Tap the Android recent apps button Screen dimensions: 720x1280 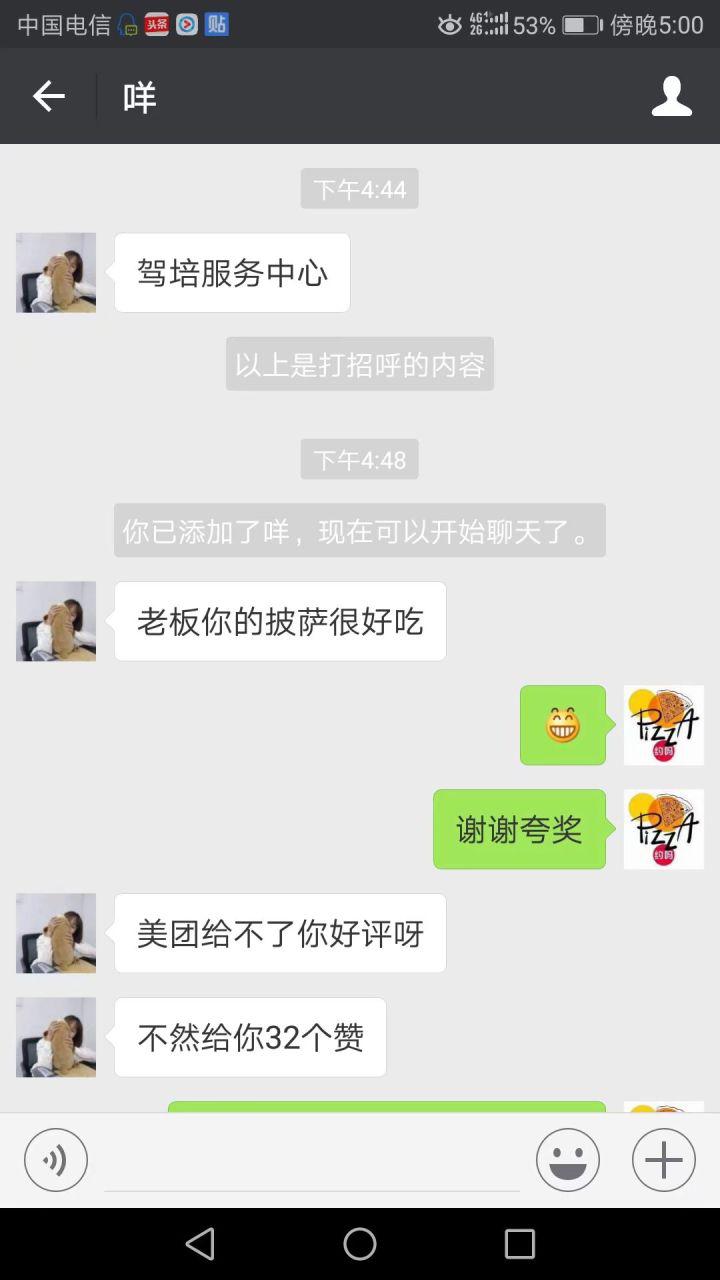(x=519, y=1244)
